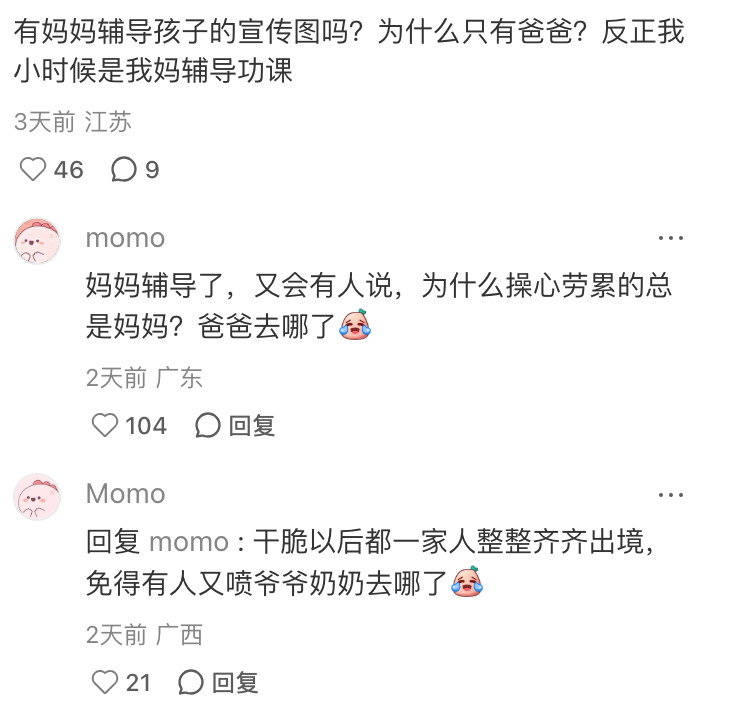The image size is (736, 712).
Task: Open the overflow menu on Momo's reply
Action: point(670,494)
